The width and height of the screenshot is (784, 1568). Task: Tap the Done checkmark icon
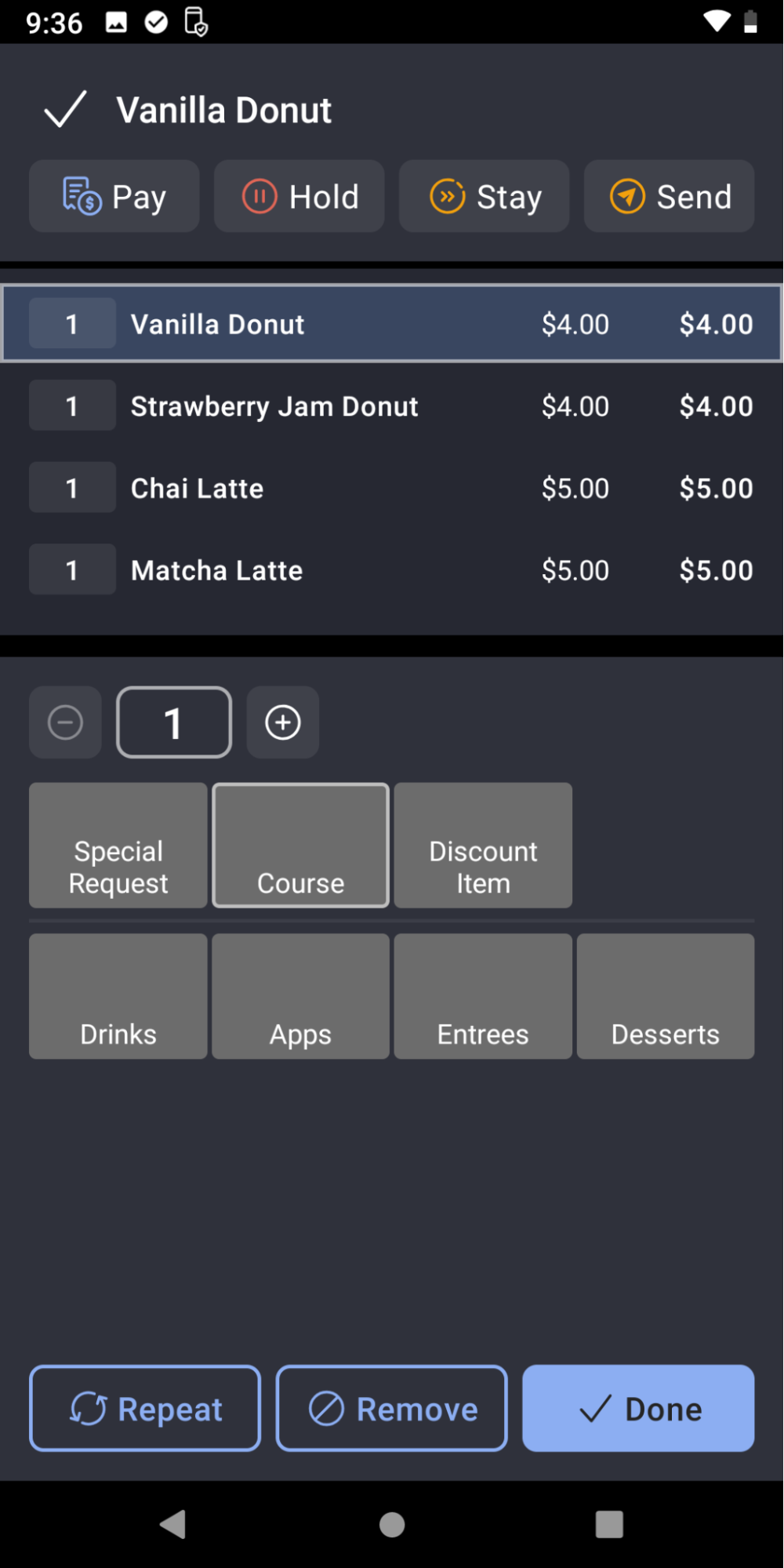(x=597, y=1407)
